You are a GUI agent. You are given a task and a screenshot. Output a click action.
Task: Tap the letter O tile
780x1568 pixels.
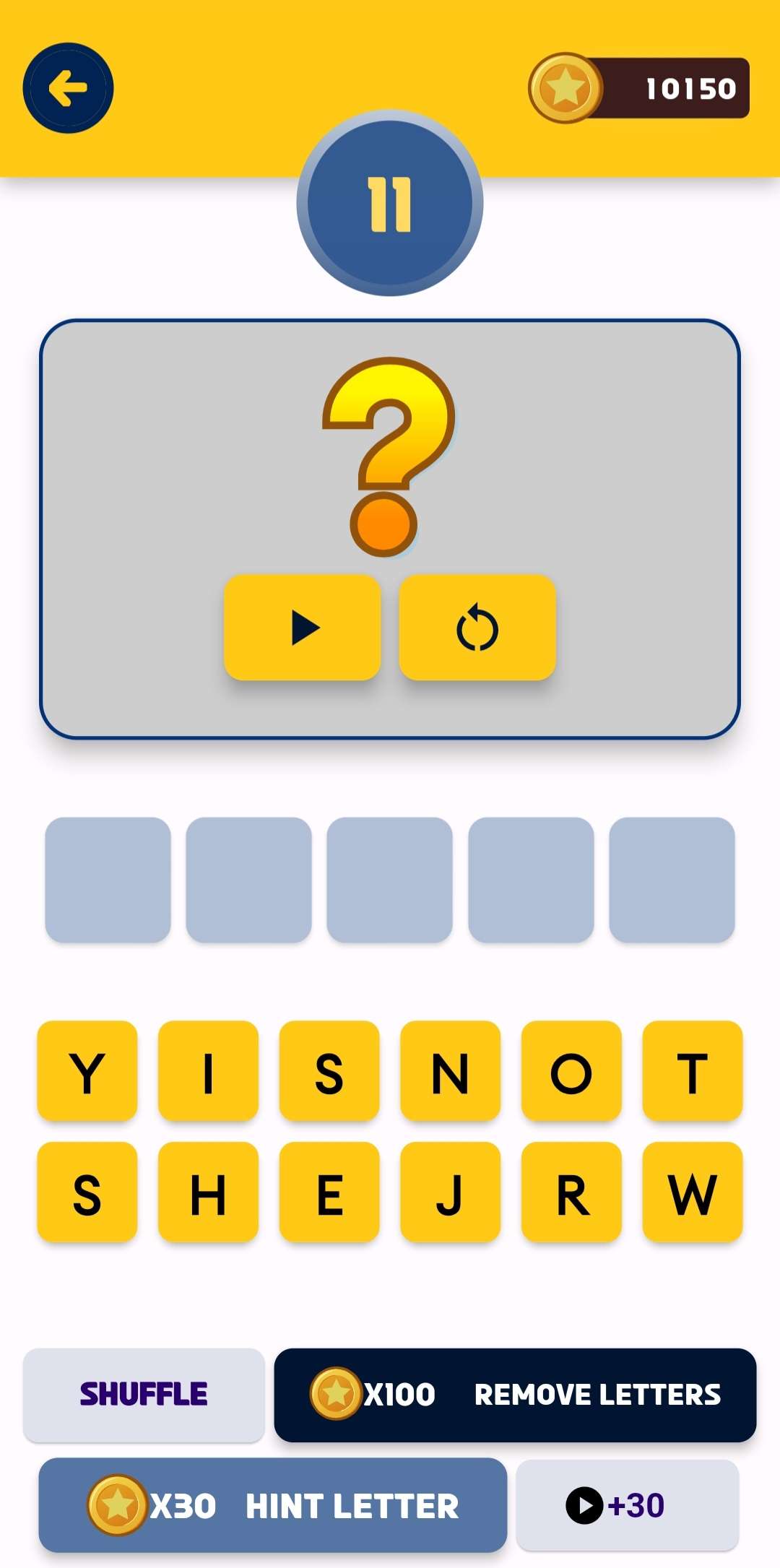point(571,1071)
